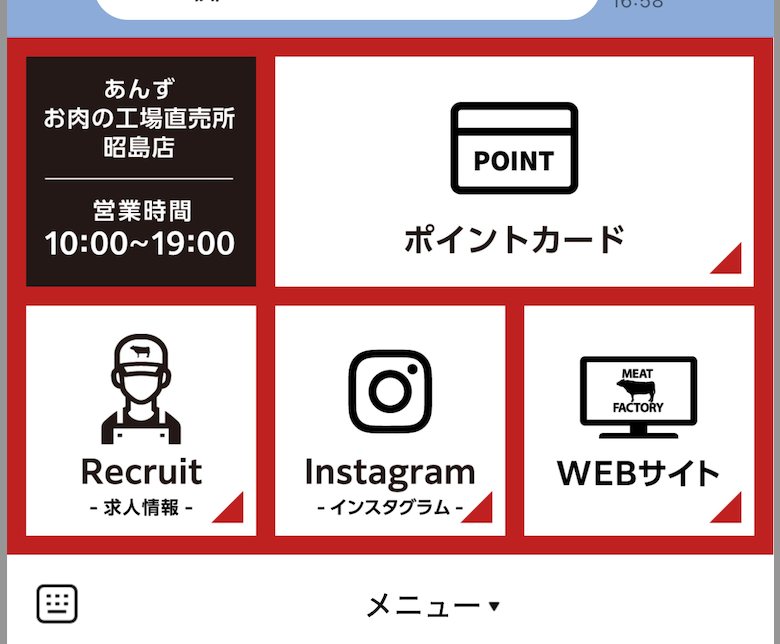
Task: Switch to keyboard input icon
Action: tap(57, 603)
